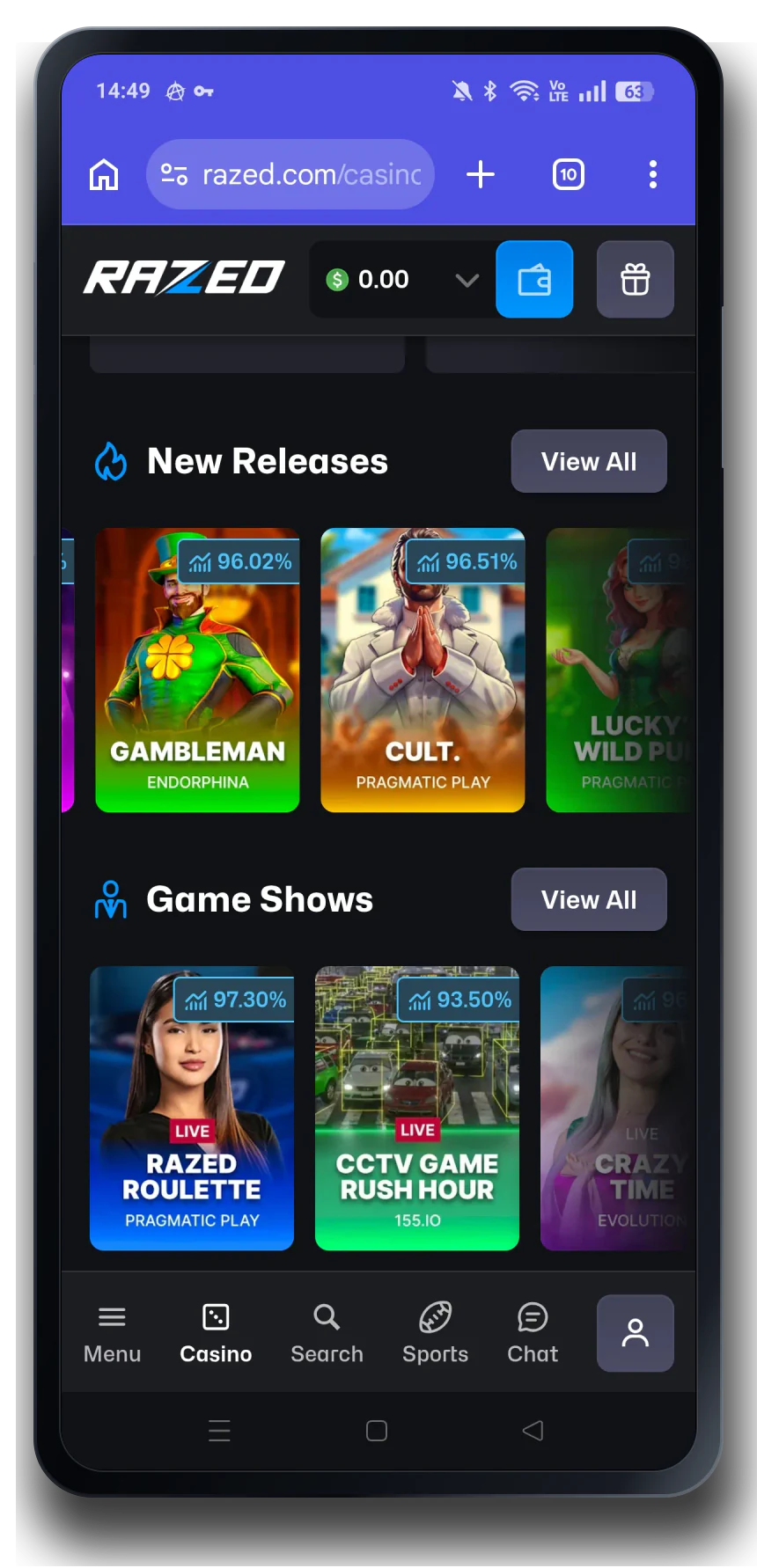Open the Cult. game by Pragmatic Play

(423, 670)
